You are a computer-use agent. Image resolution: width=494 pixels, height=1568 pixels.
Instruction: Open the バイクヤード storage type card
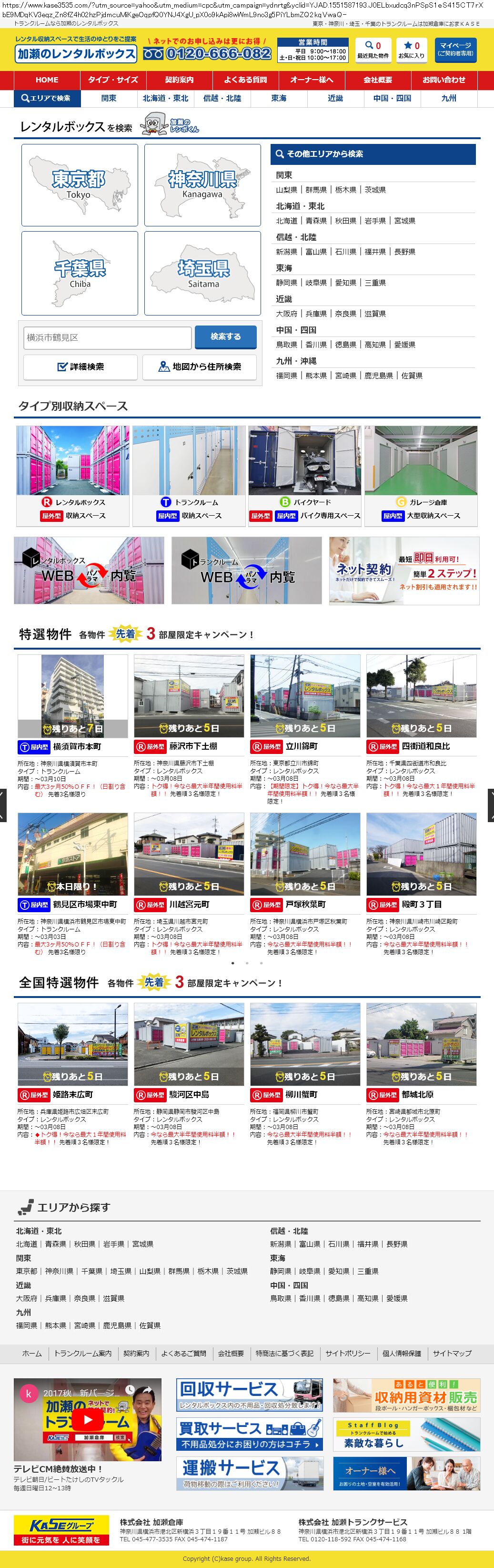(305, 475)
